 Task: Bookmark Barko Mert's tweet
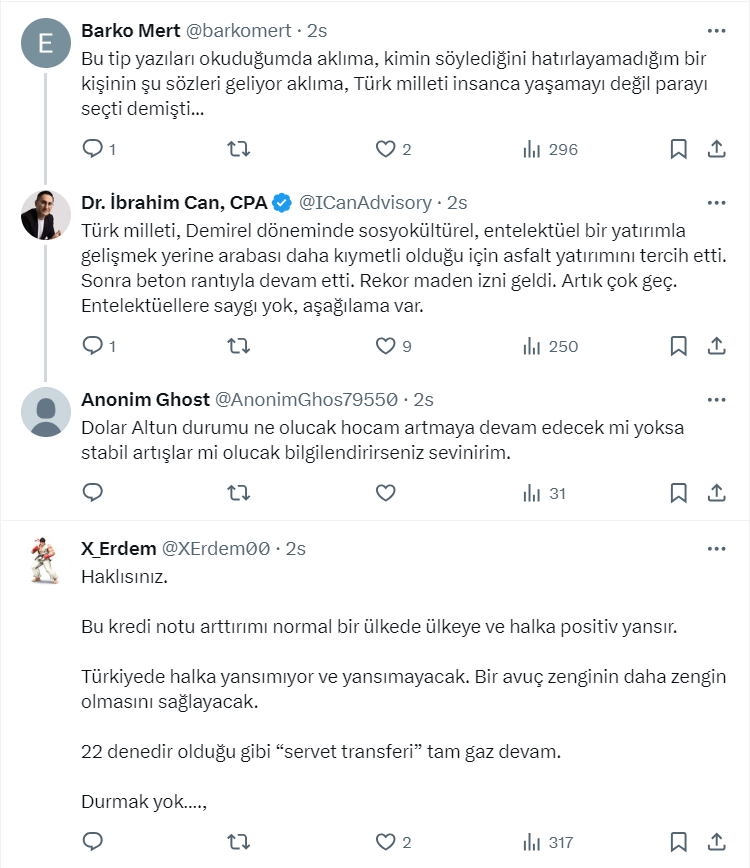678,149
